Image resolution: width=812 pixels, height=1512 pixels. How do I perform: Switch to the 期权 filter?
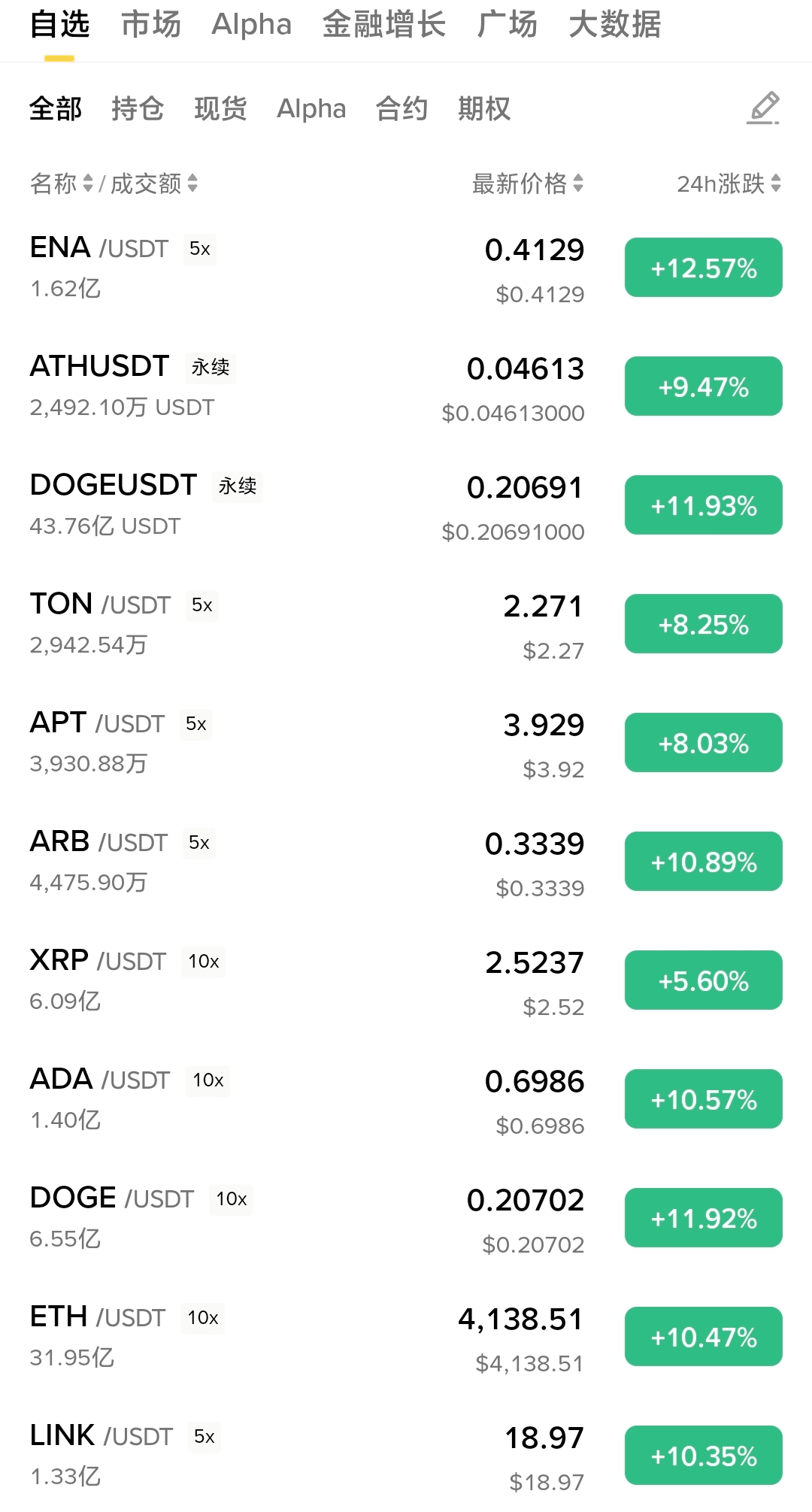pyautogui.click(x=484, y=109)
